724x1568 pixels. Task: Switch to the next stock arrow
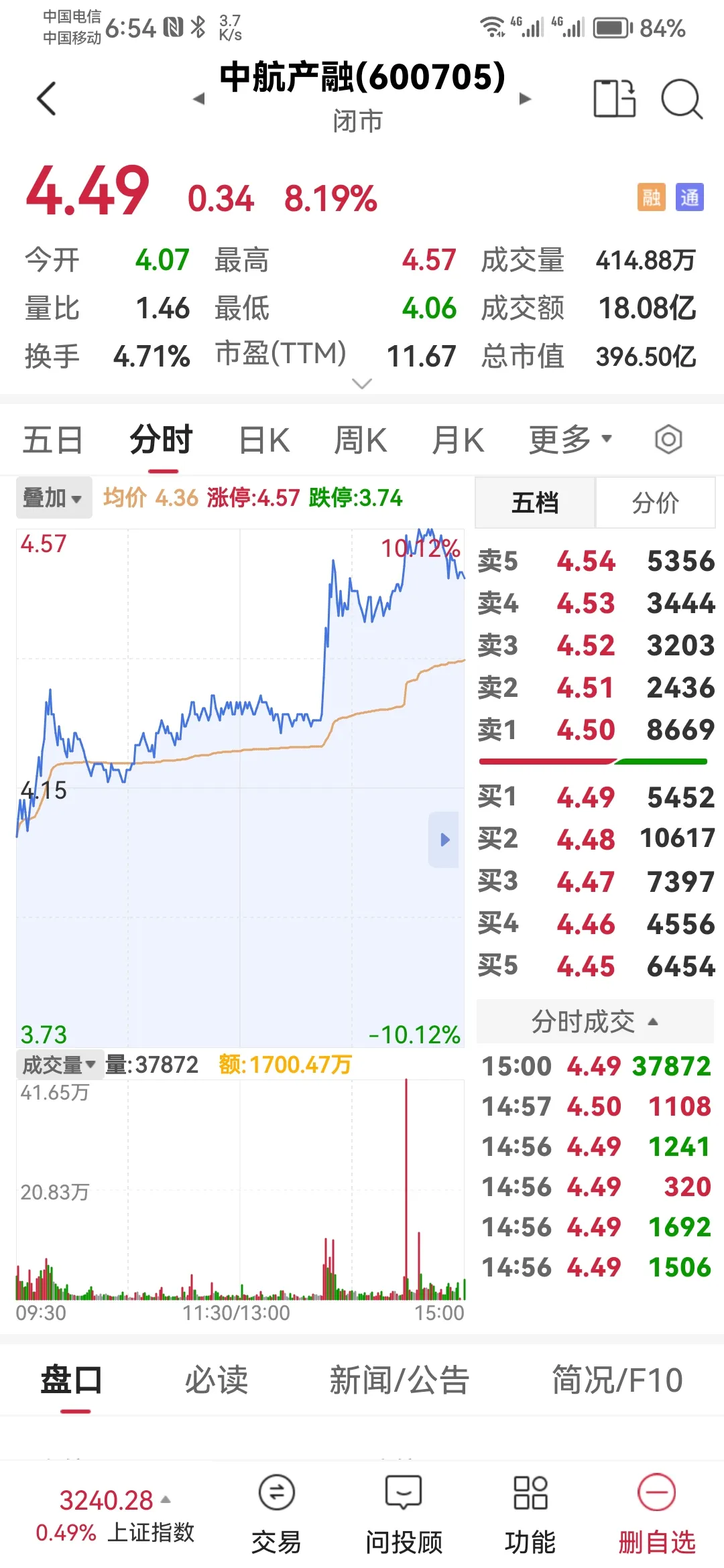pyautogui.click(x=525, y=99)
